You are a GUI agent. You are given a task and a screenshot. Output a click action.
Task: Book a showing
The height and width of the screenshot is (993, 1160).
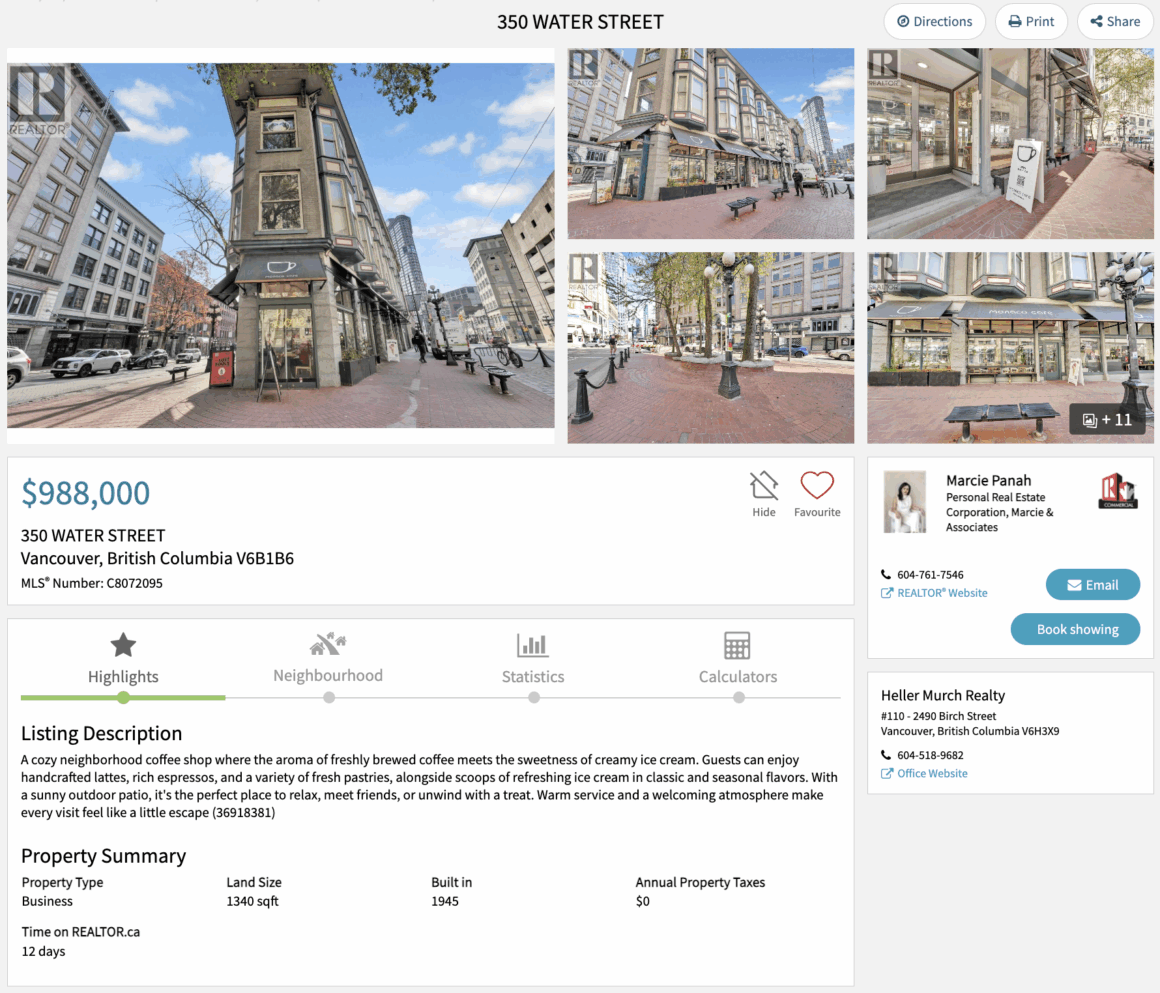tap(1075, 629)
